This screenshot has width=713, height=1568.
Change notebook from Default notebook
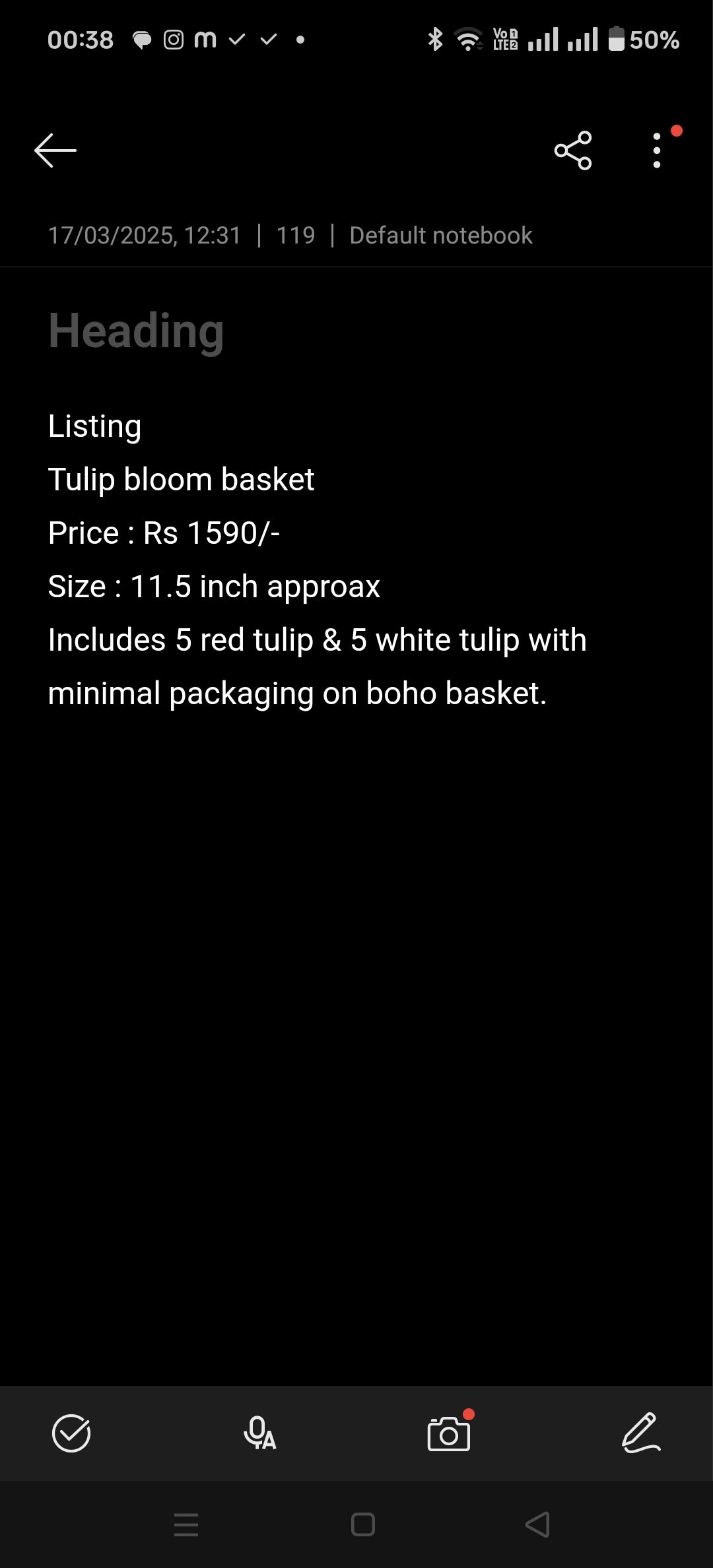coord(440,236)
